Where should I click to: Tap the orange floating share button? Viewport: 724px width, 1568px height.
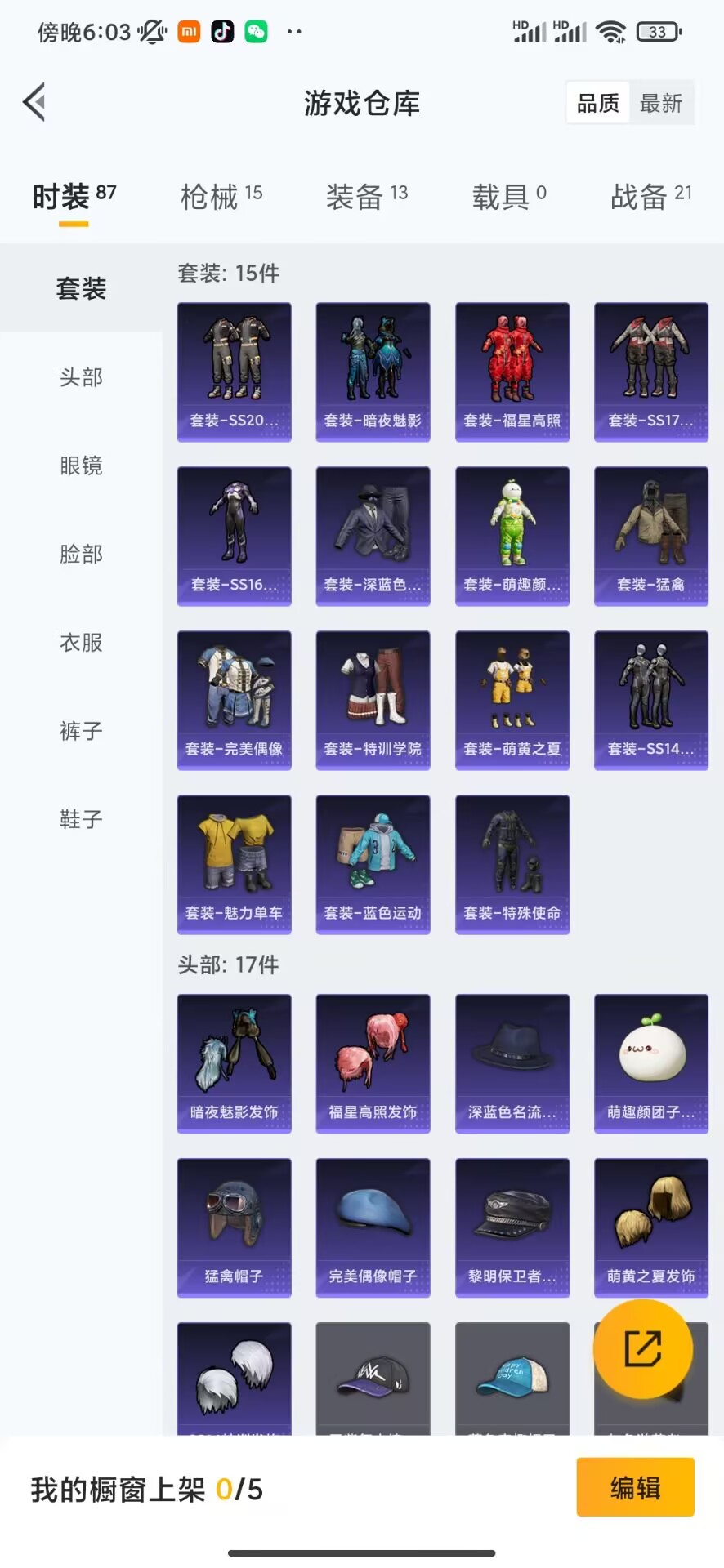(x=643, y=1348)
